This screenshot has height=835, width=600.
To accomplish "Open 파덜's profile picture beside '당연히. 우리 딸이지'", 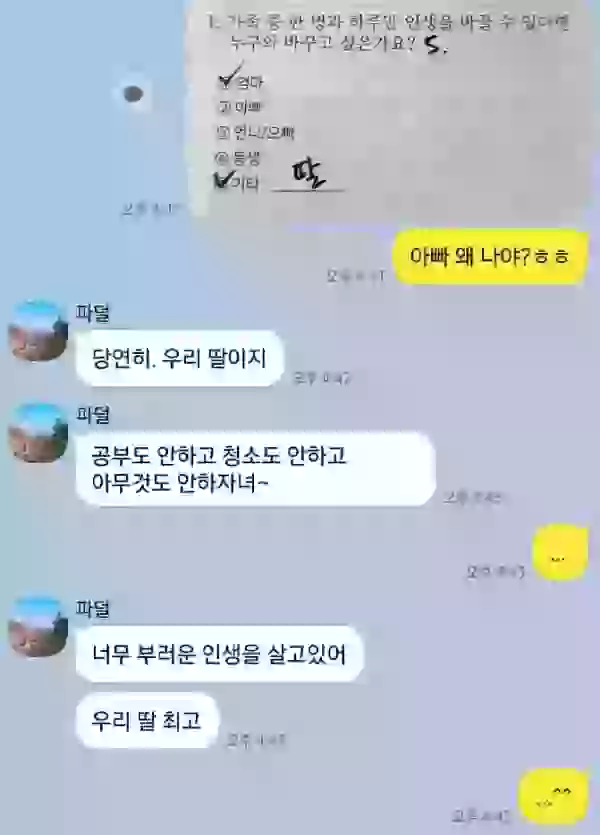I will [x=38, y=331].
